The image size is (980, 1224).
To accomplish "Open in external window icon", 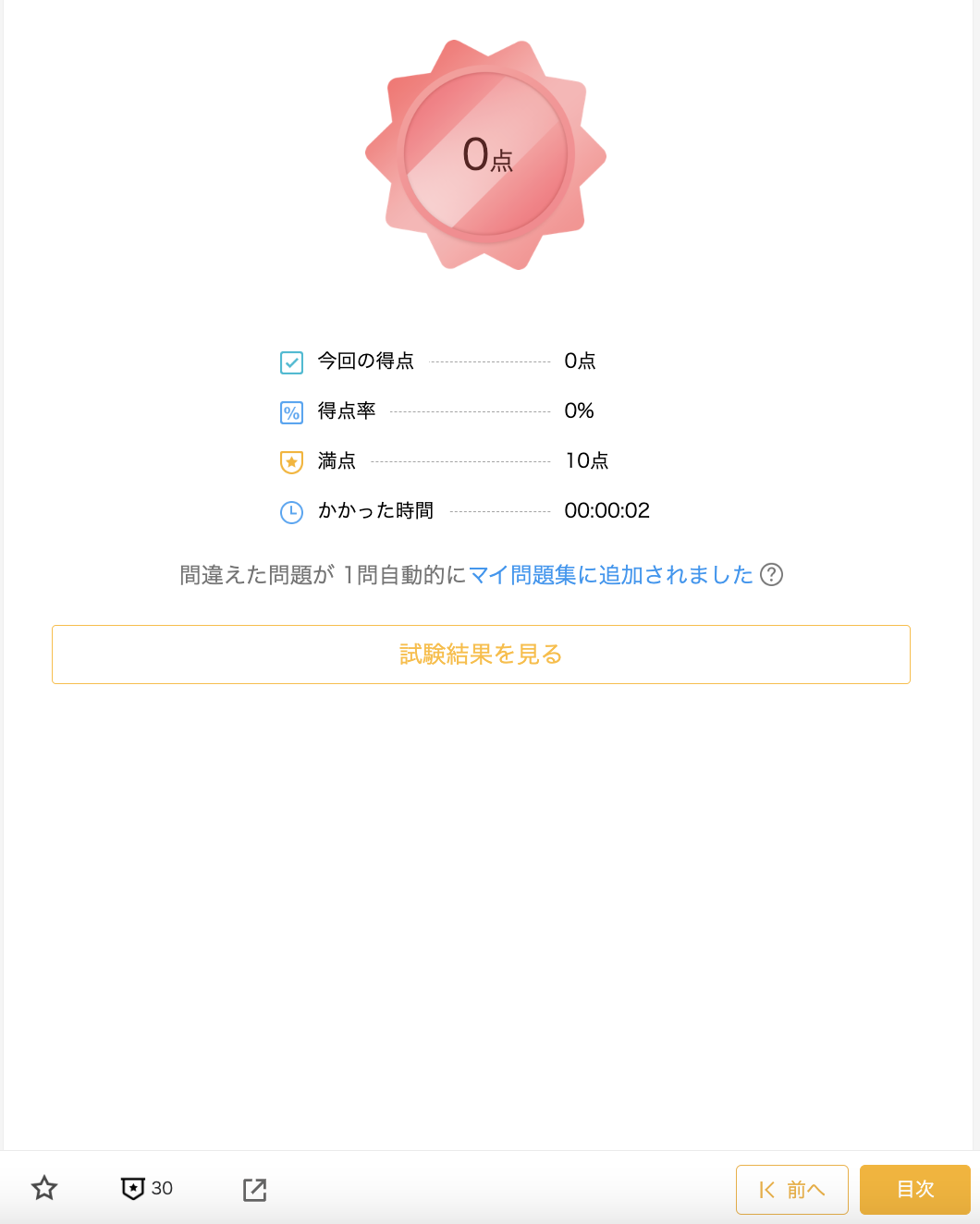I will coord(254,1190).
